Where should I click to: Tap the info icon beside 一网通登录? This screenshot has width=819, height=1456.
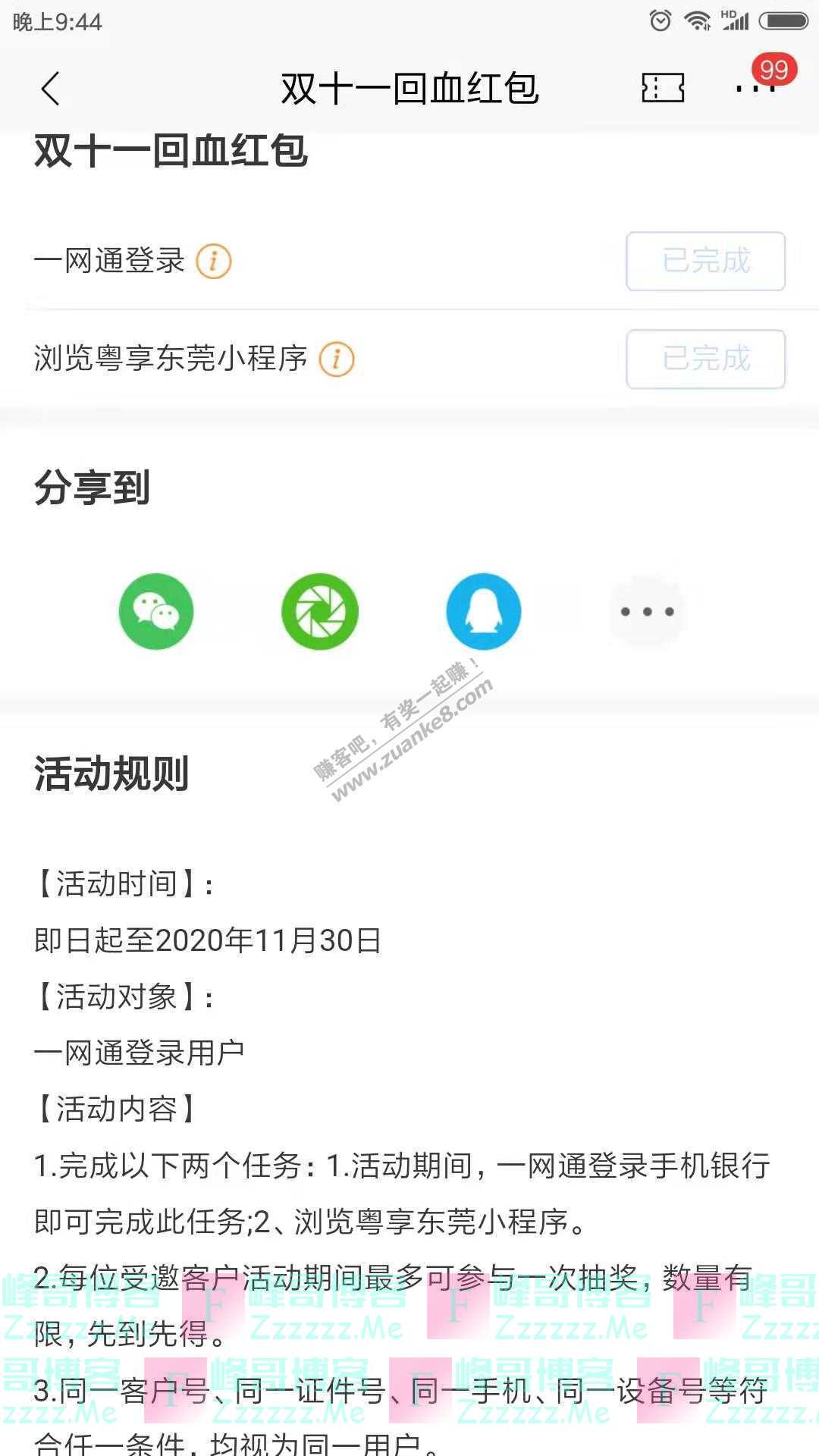point(215,260)
